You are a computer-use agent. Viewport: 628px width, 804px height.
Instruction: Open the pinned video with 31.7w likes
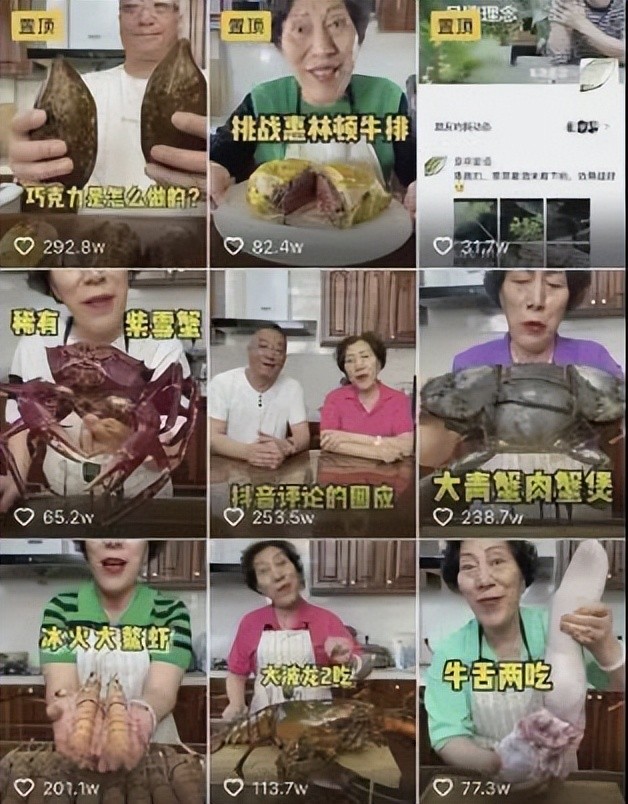pyautogui.click(x=521, y=130)
